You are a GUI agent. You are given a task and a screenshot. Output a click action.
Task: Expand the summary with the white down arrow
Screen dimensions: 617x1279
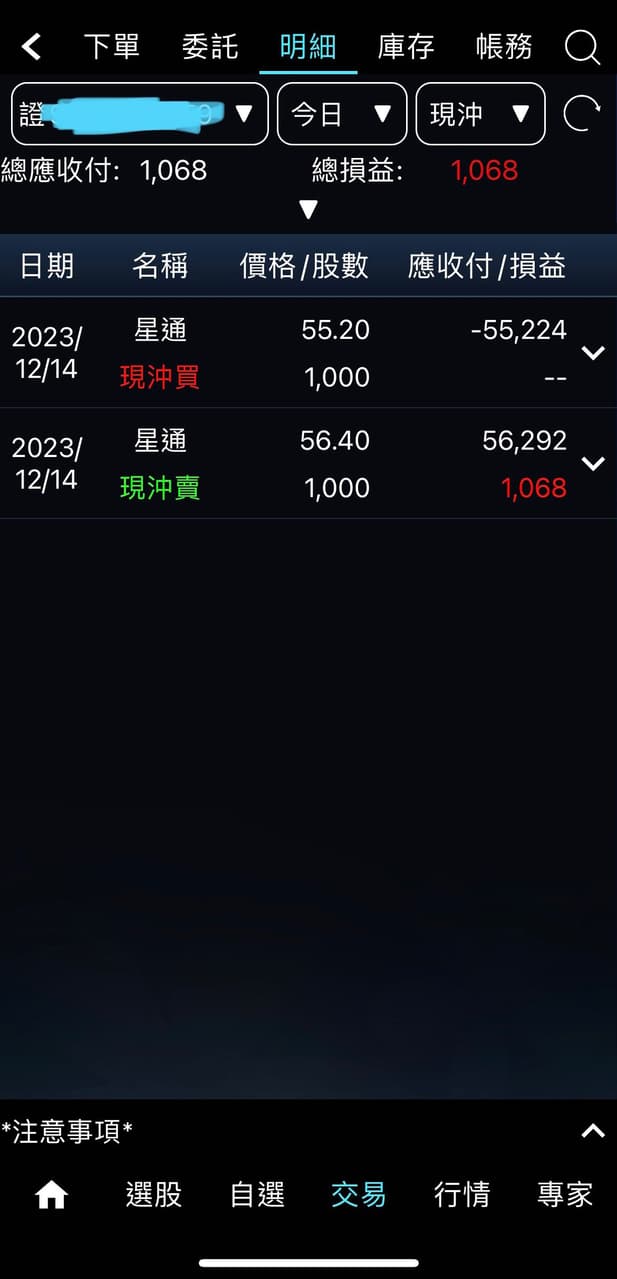pos(308,209)
